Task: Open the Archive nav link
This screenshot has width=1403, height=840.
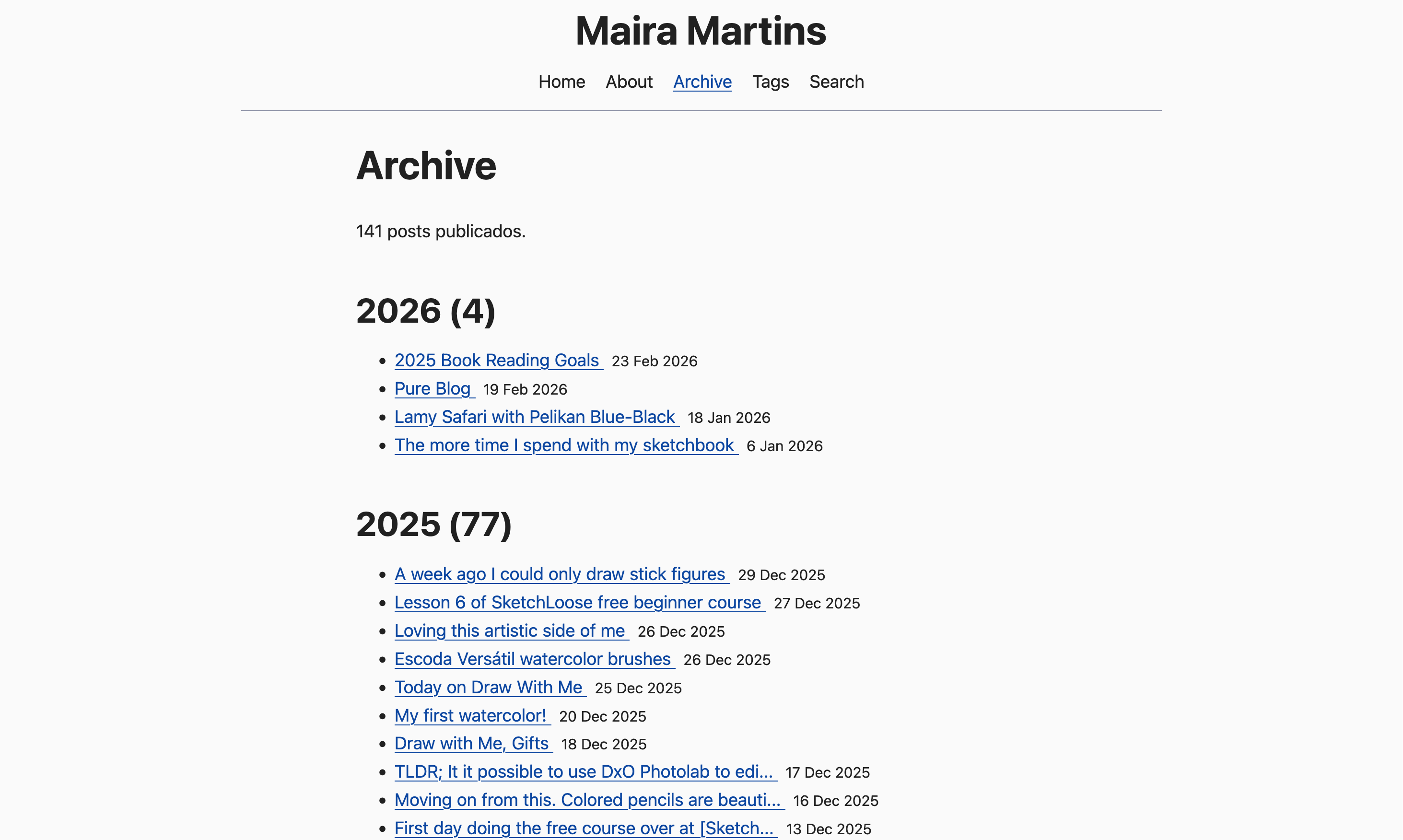Action: pyautogui.click(x=702, y=82)
